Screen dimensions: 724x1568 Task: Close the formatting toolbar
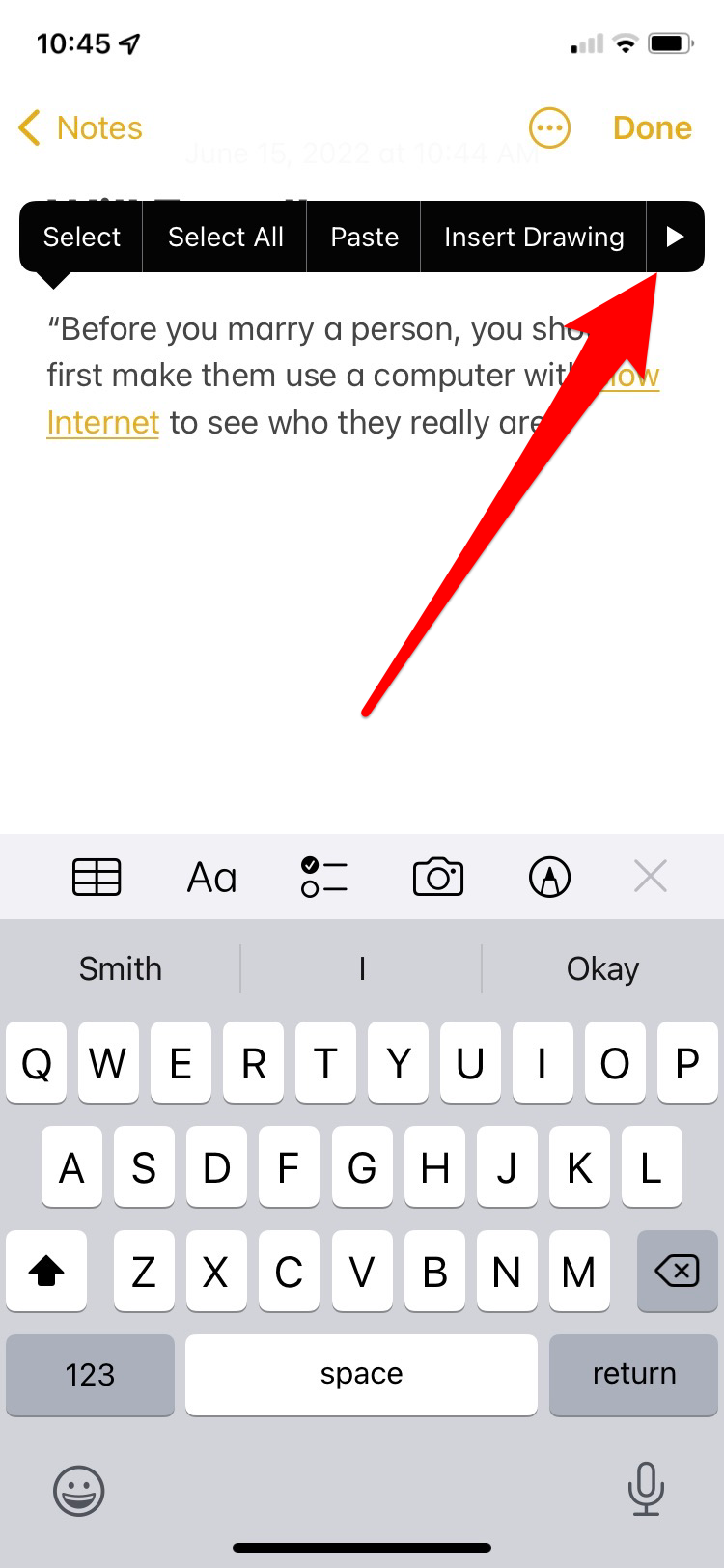[651, 878]
